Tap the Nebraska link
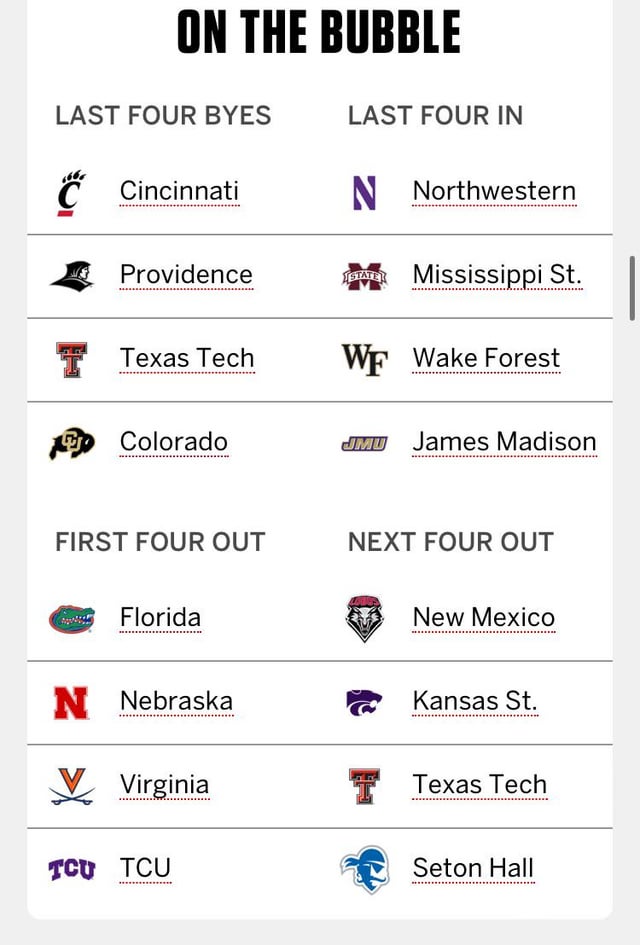This screenshot has height=945, width=640. tap(176, 701)
